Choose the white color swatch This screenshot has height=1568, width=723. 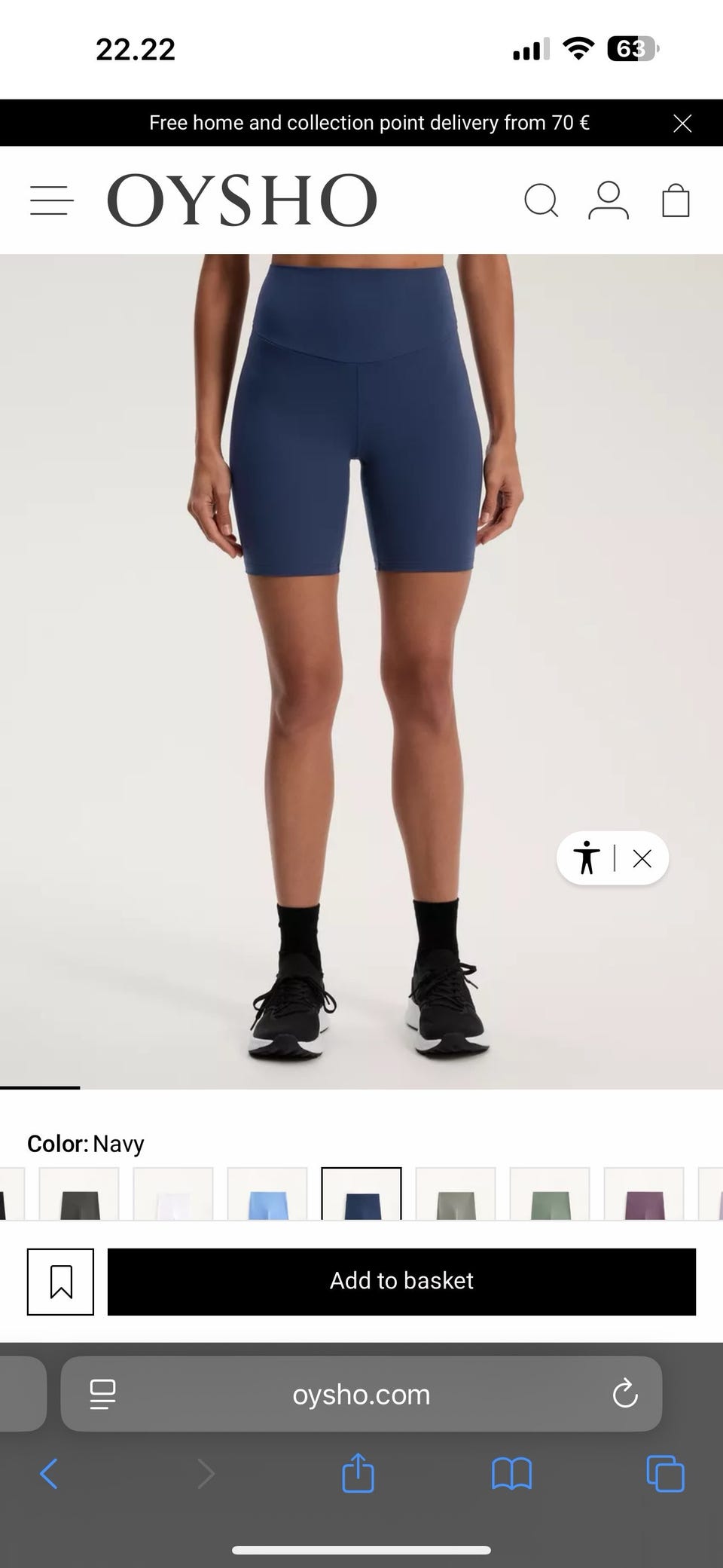tap(173, 1195)
